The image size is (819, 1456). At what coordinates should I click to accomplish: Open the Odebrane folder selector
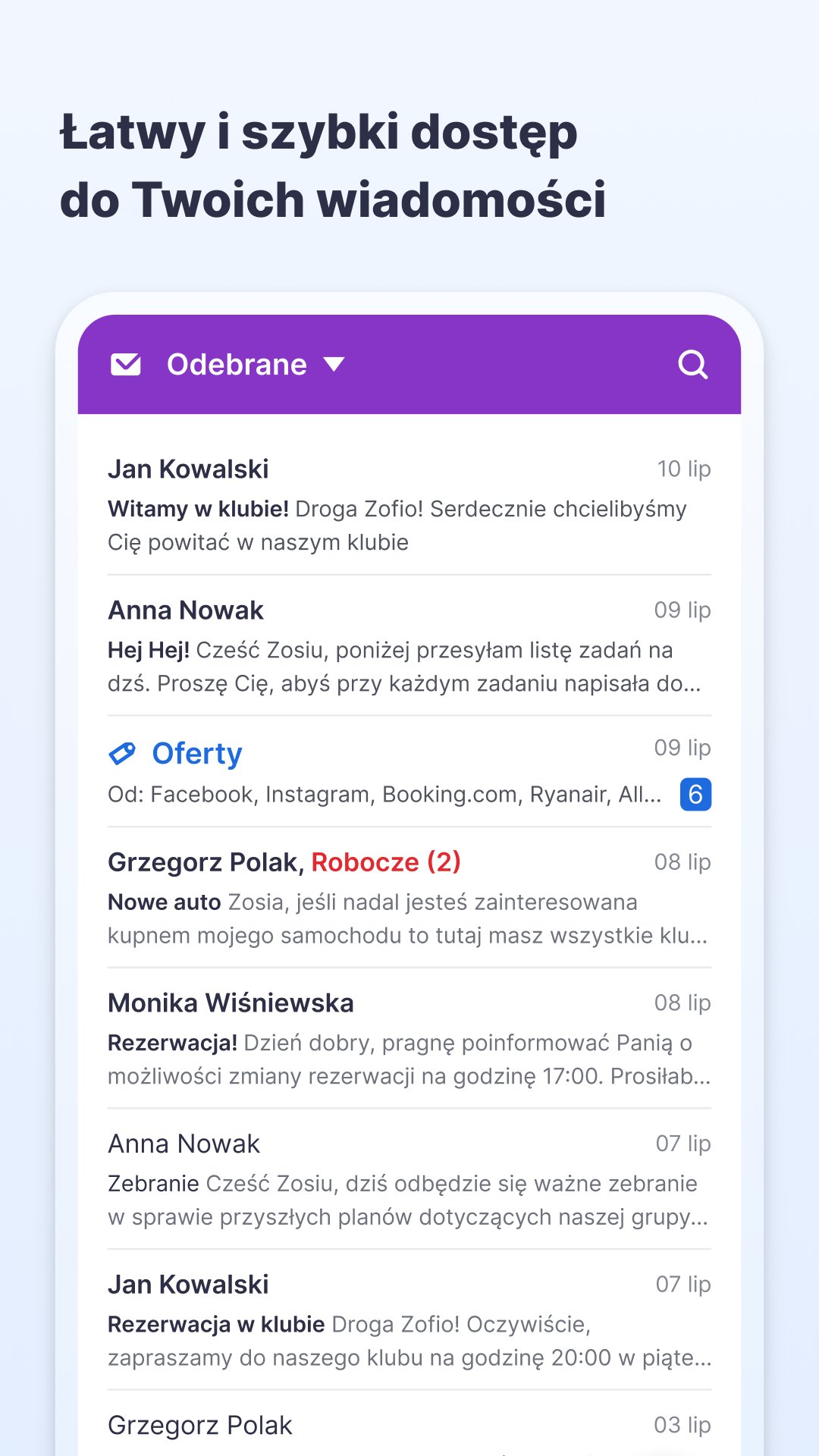(x=235, y=364)
